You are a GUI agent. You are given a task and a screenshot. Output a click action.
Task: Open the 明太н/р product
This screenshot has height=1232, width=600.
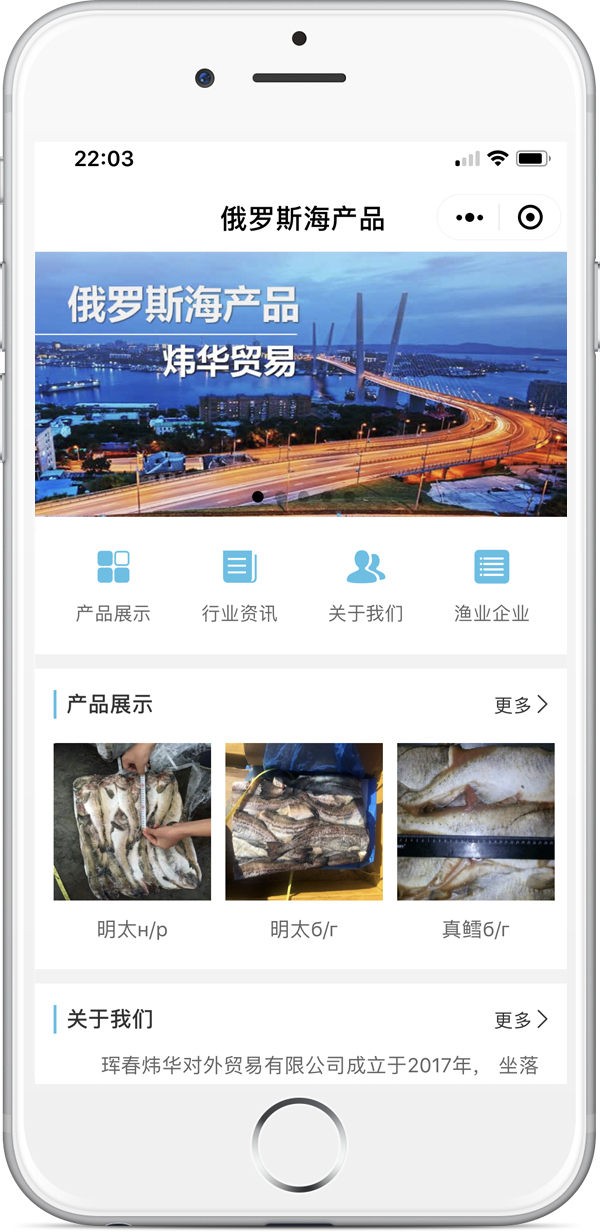click(x=132, y=822)
